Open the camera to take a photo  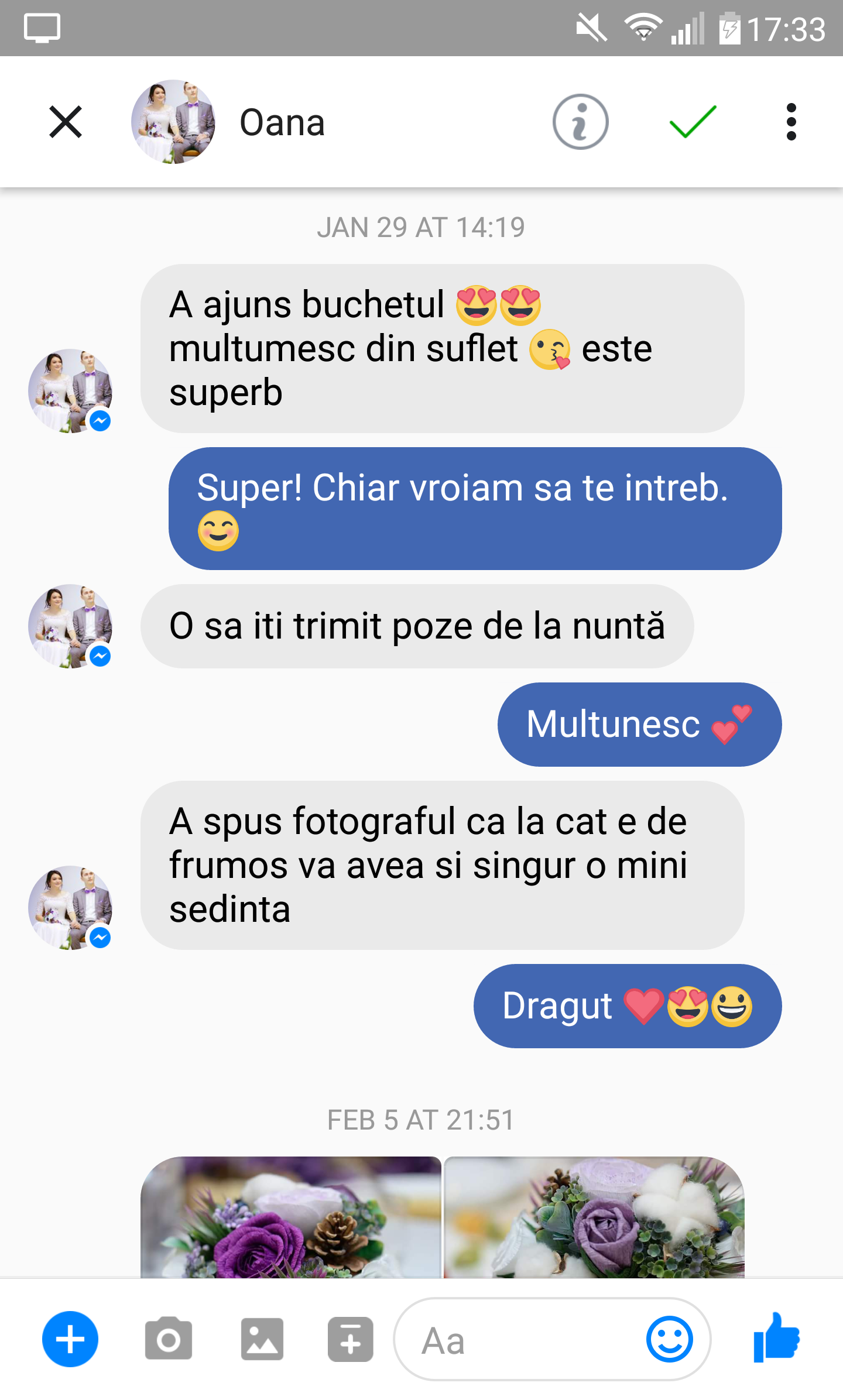pos(169,1339)
